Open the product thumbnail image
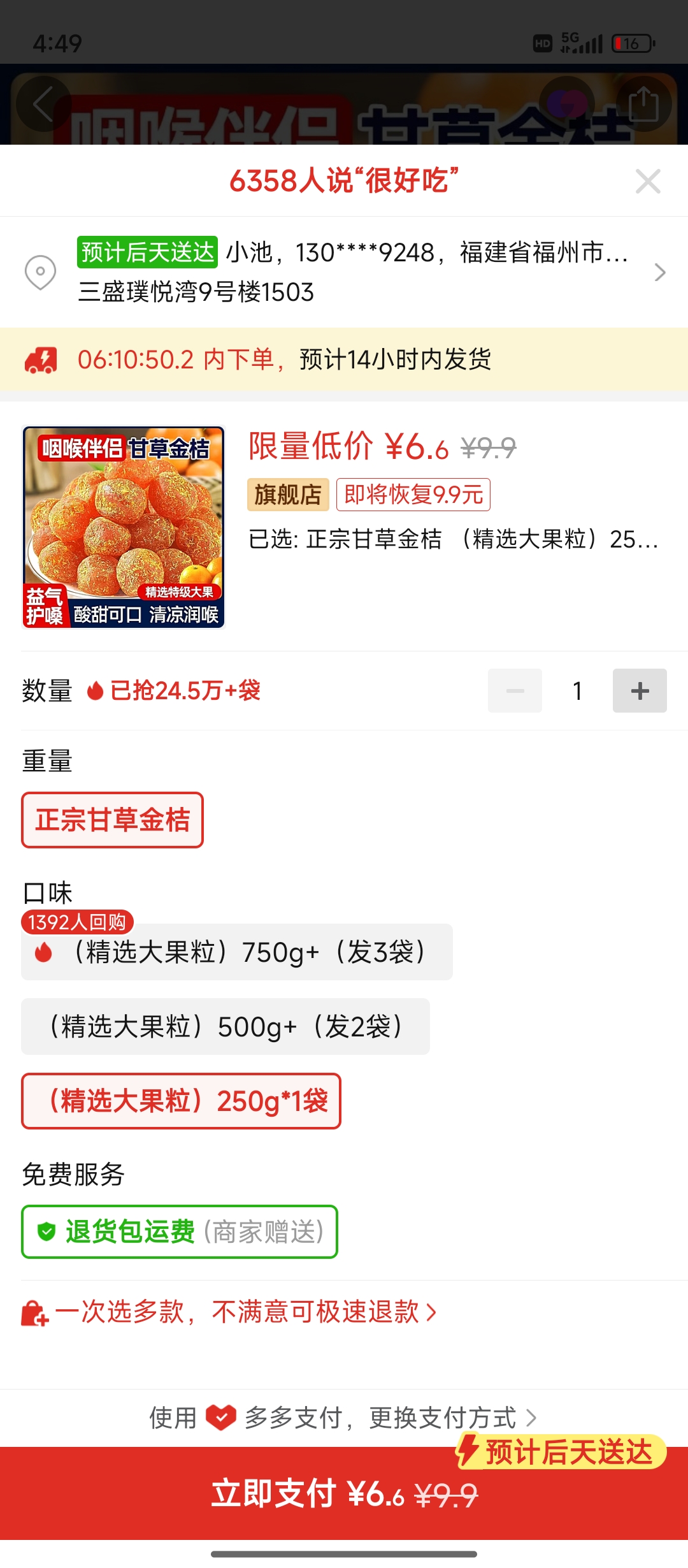The width and height of the screenshot is (688, 1568). 124,527
